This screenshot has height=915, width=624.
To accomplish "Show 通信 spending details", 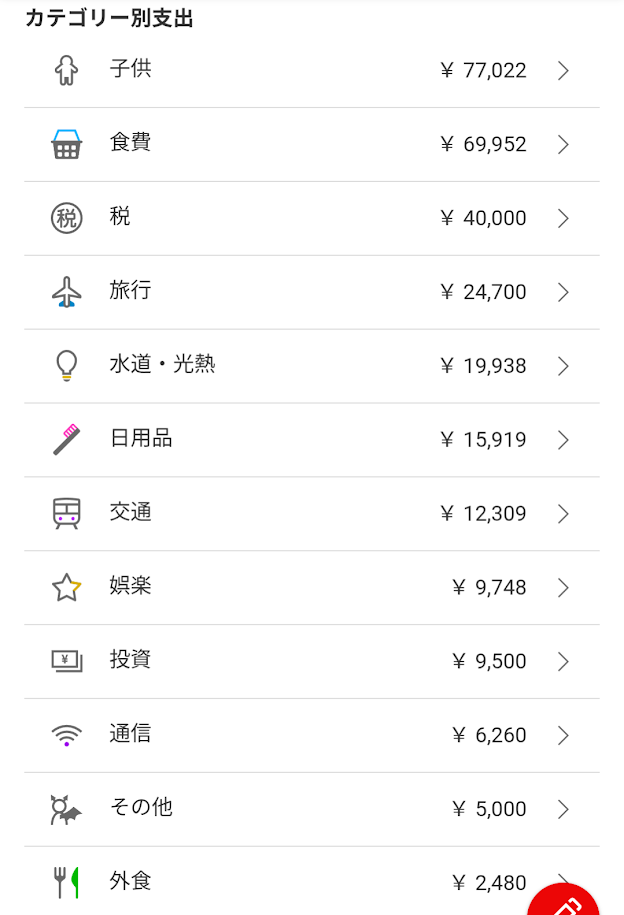I will 311,735.
